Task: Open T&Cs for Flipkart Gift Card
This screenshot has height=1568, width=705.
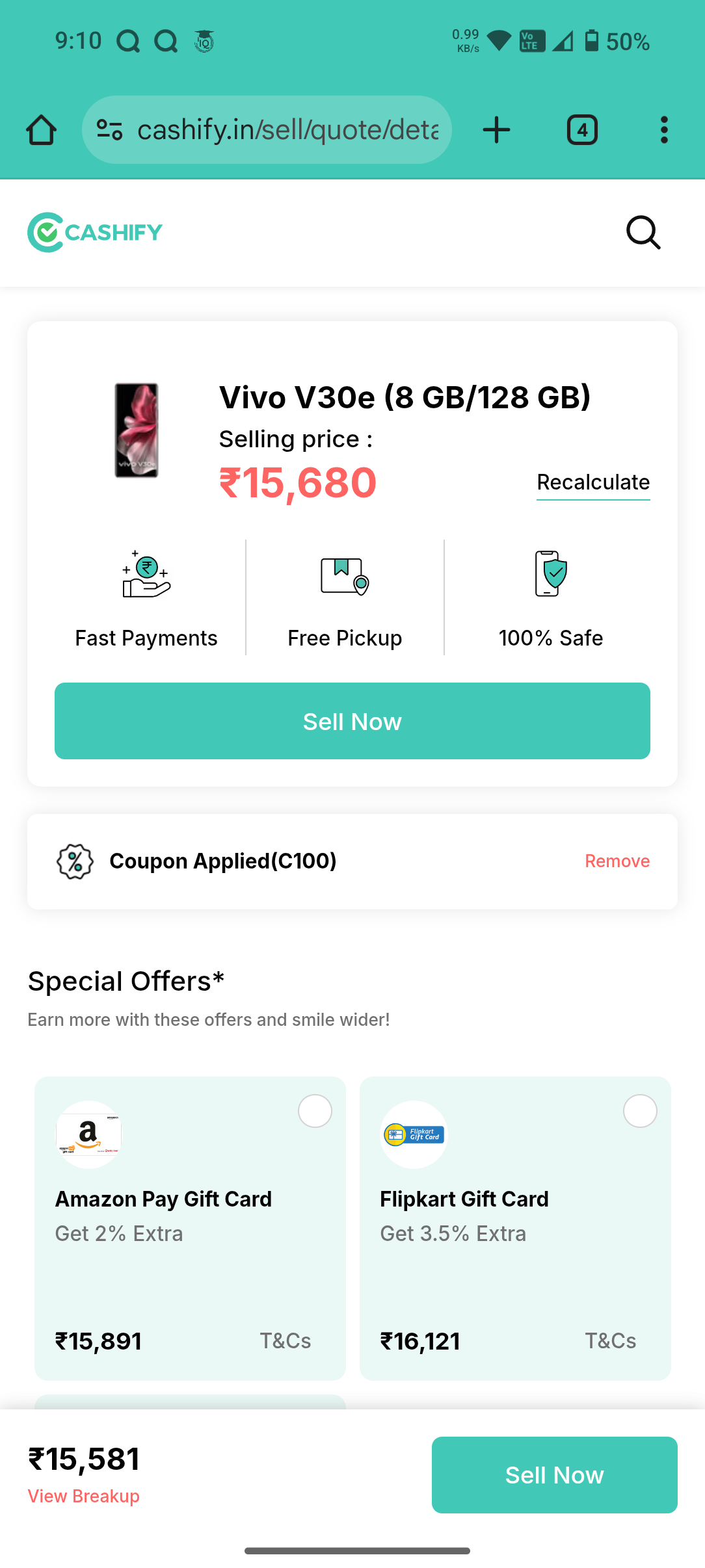Action: [x=610, y=1340]
